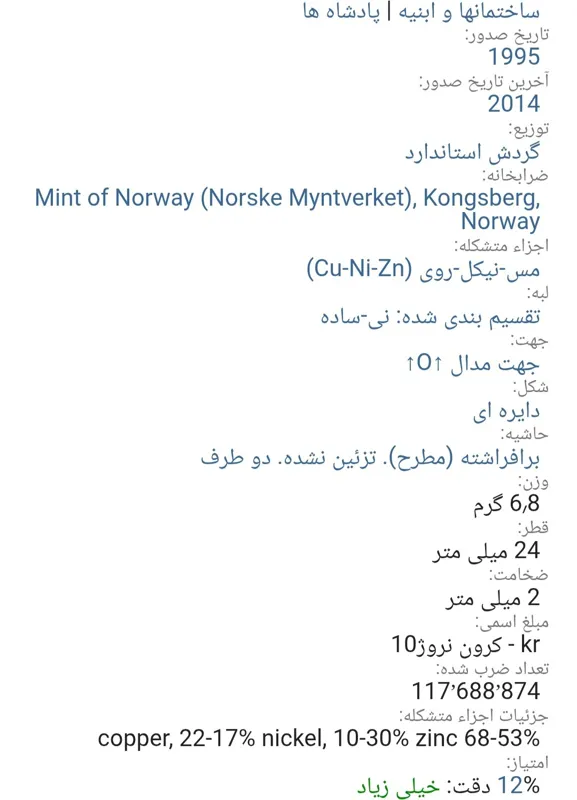
Task: Open the برافراشته (مطرح) rim link
Action: pos(370,458)
